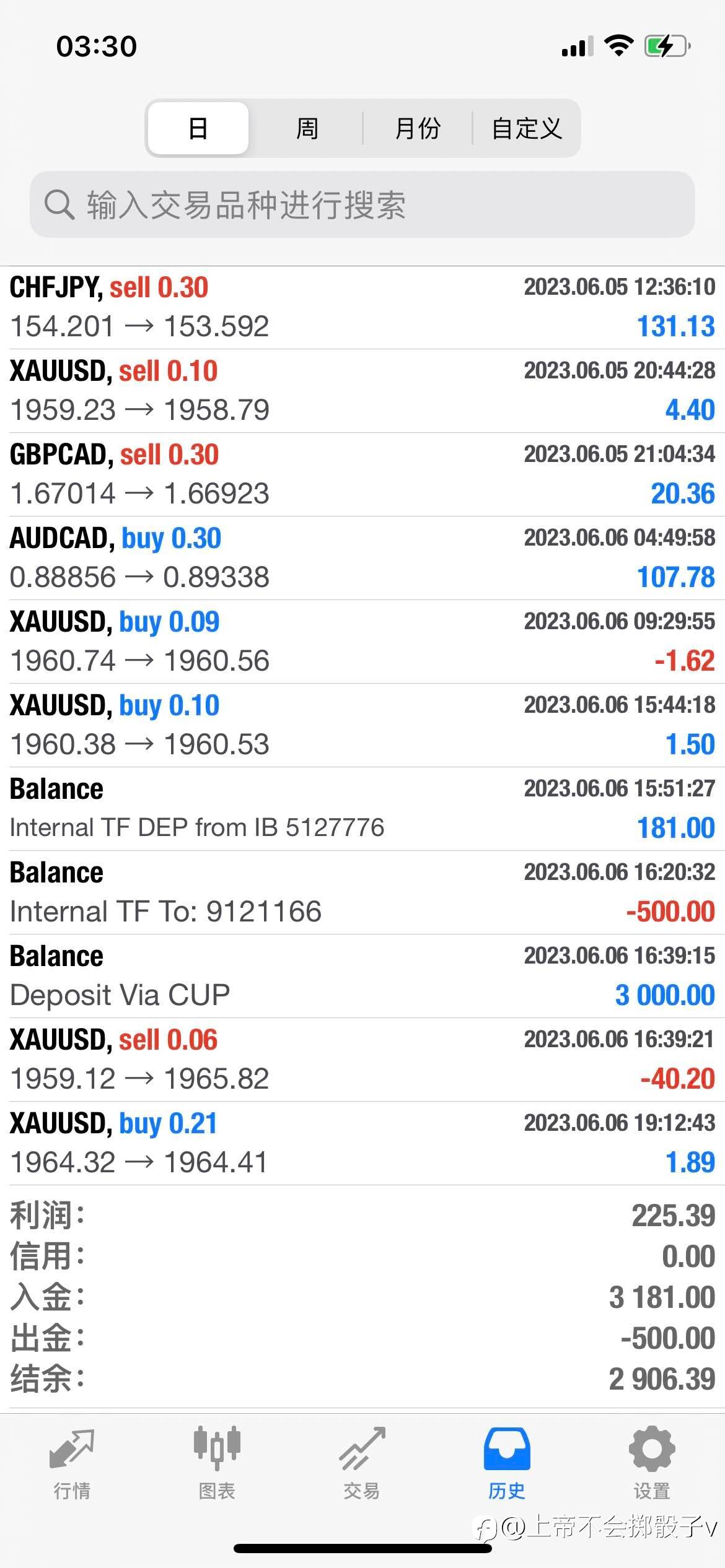
Task: Open the Internal TF To: 9121166 entry
Action: (x=362, y=892)
